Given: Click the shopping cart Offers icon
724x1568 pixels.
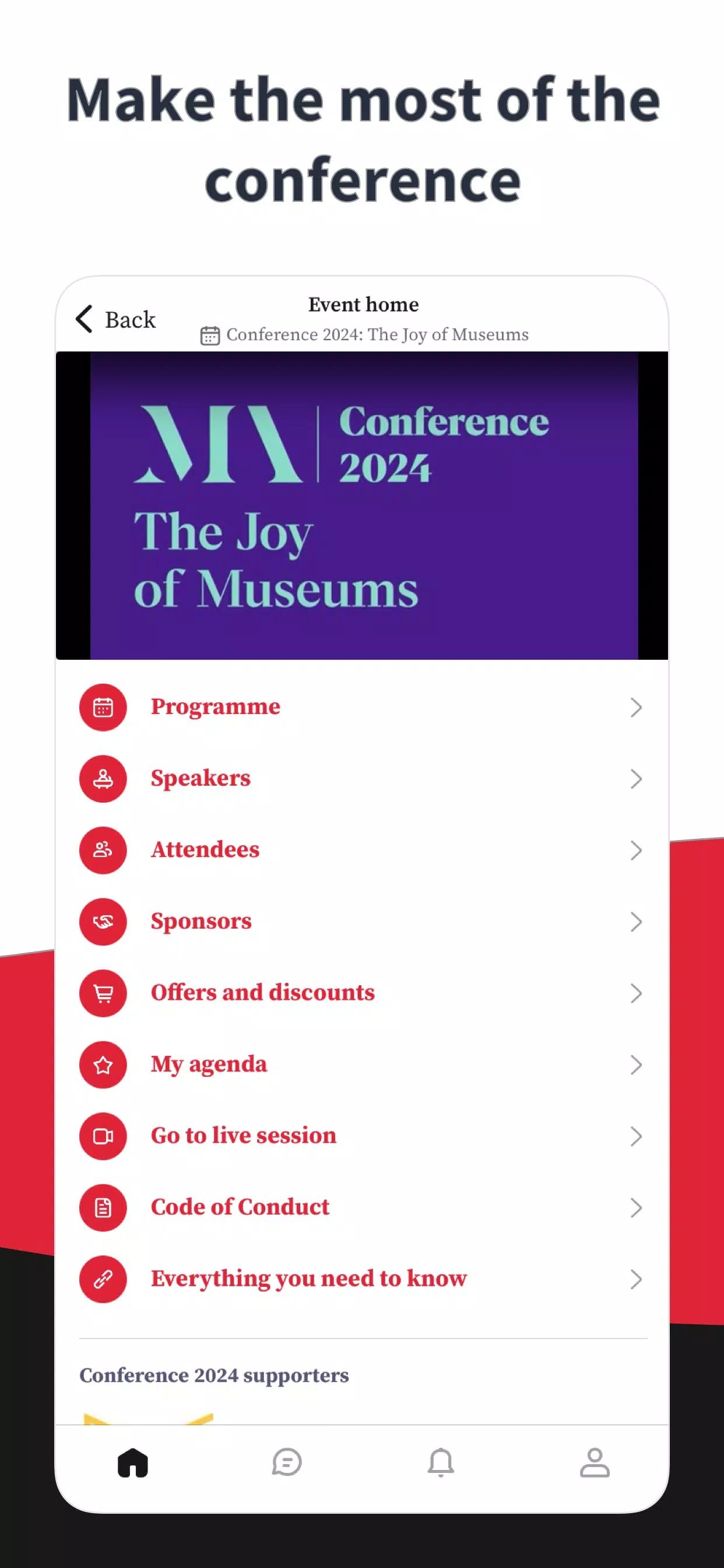Looking at the screenshot, I should click(x=103, y=993).
